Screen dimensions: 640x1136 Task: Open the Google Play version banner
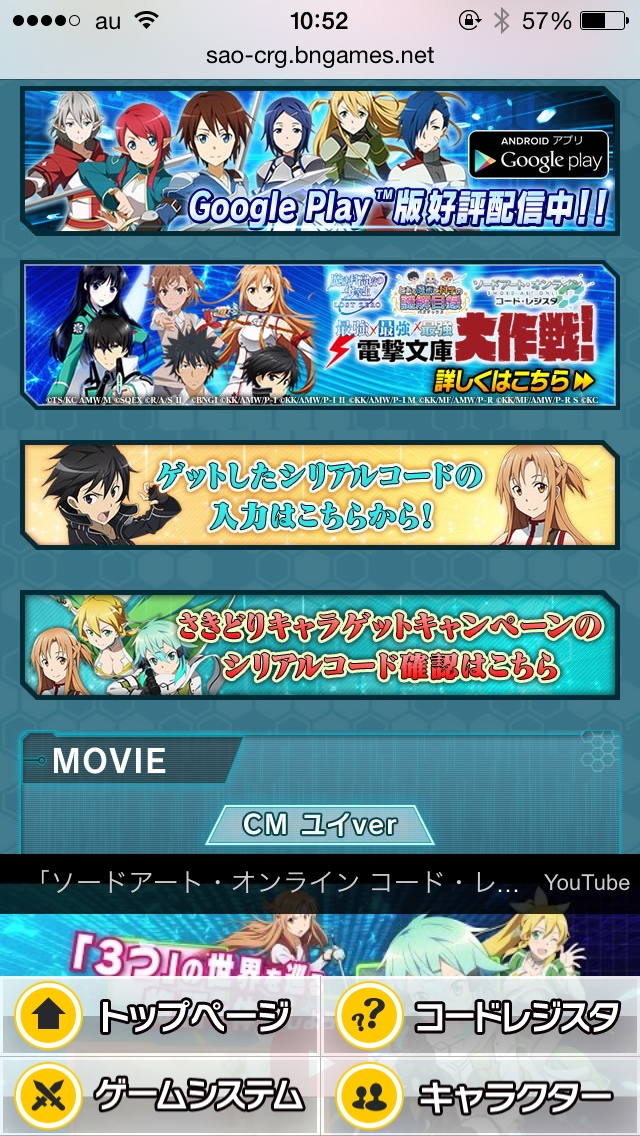(x=320, y=162)
